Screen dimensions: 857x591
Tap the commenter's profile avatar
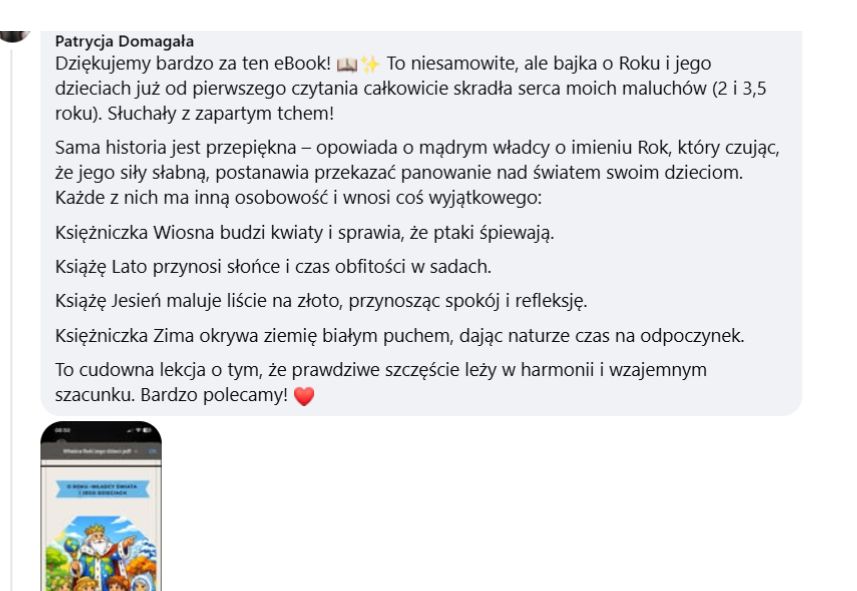[x=15, y=36]
